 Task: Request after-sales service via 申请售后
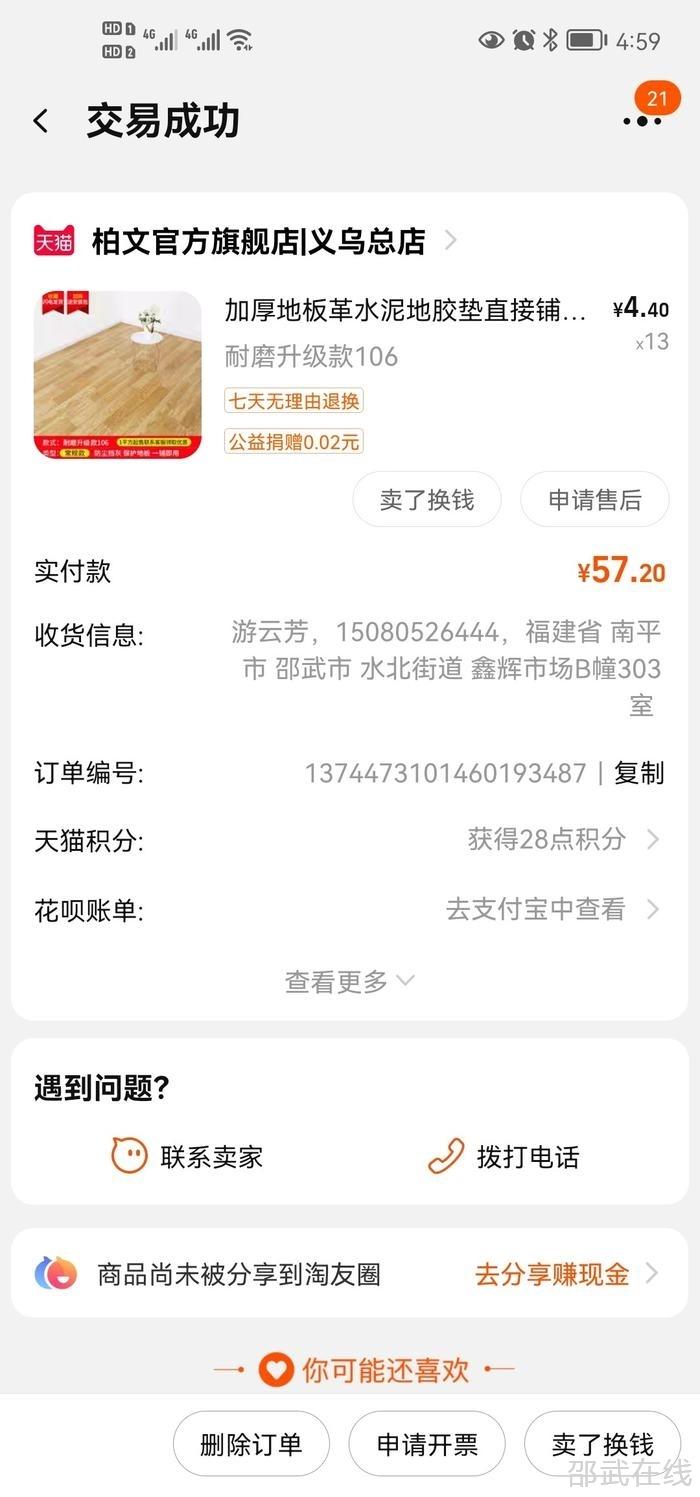pos(594,499)
